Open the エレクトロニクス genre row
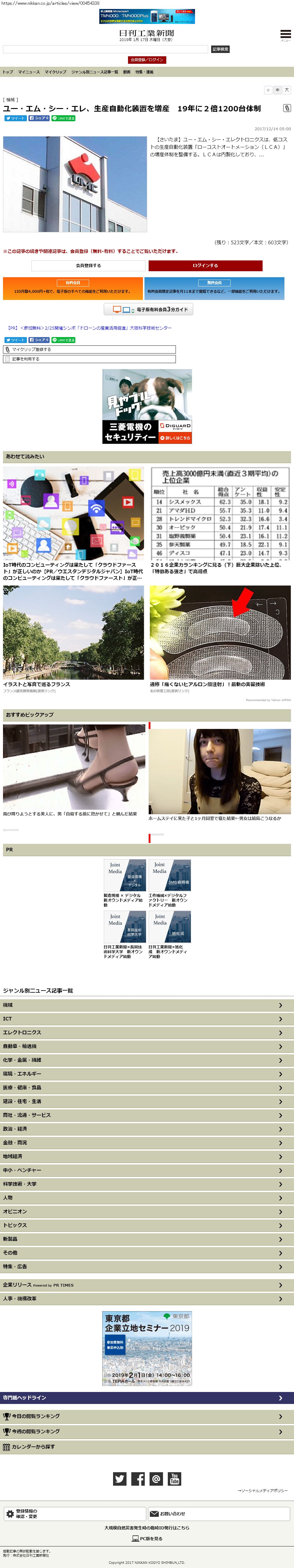The width and height of the screenshot is (294, 1568). coord(147,1033)
